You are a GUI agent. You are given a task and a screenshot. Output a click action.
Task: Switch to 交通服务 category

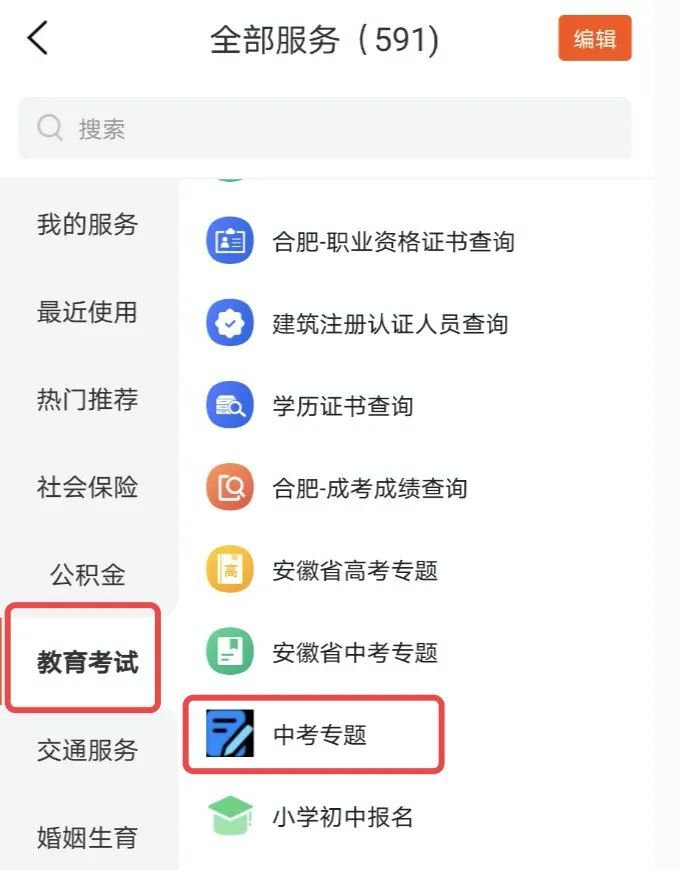(x=88, y=750)
